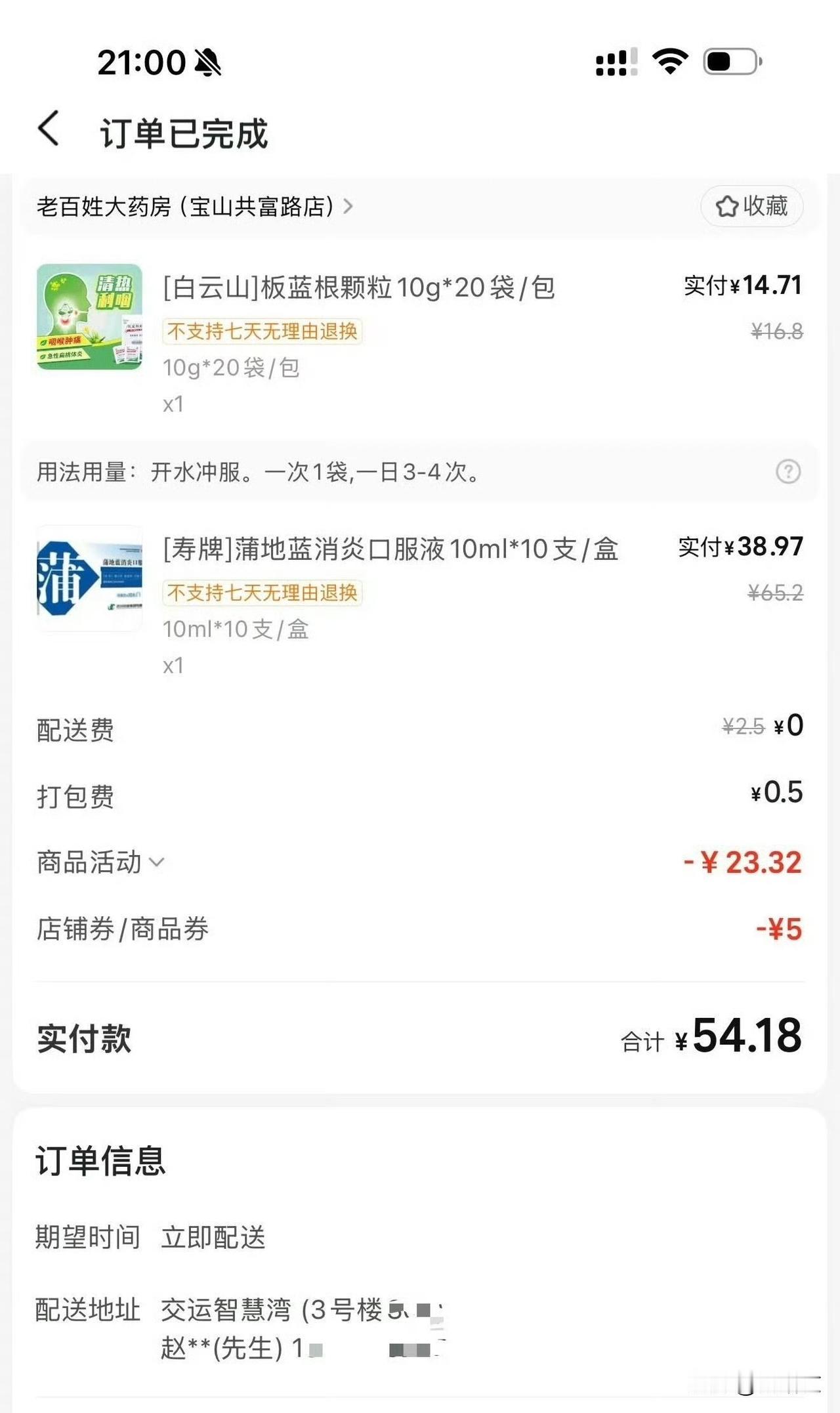Tap the chevron after the pharmacy name

pos(350,207)
